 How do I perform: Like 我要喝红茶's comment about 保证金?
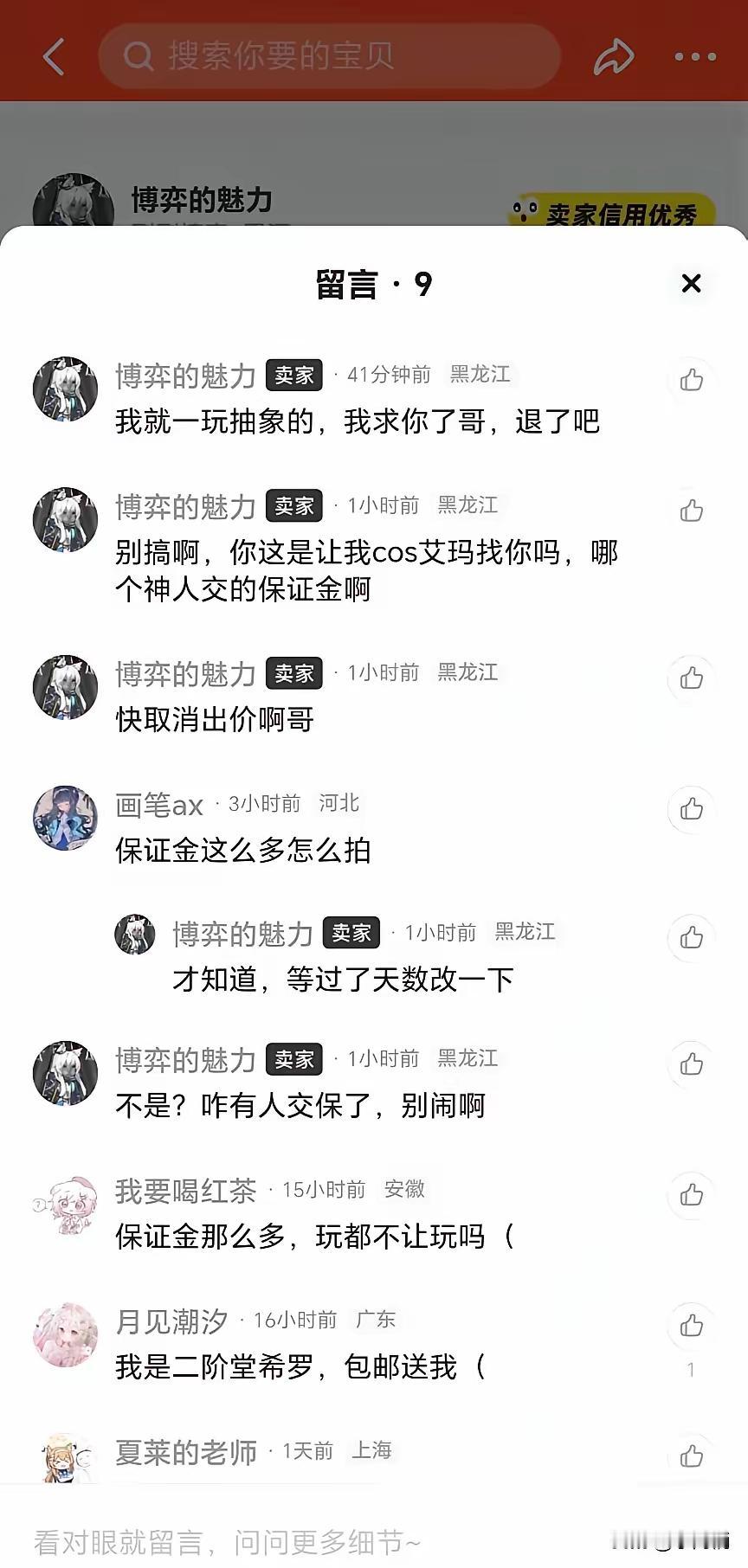691,1195
